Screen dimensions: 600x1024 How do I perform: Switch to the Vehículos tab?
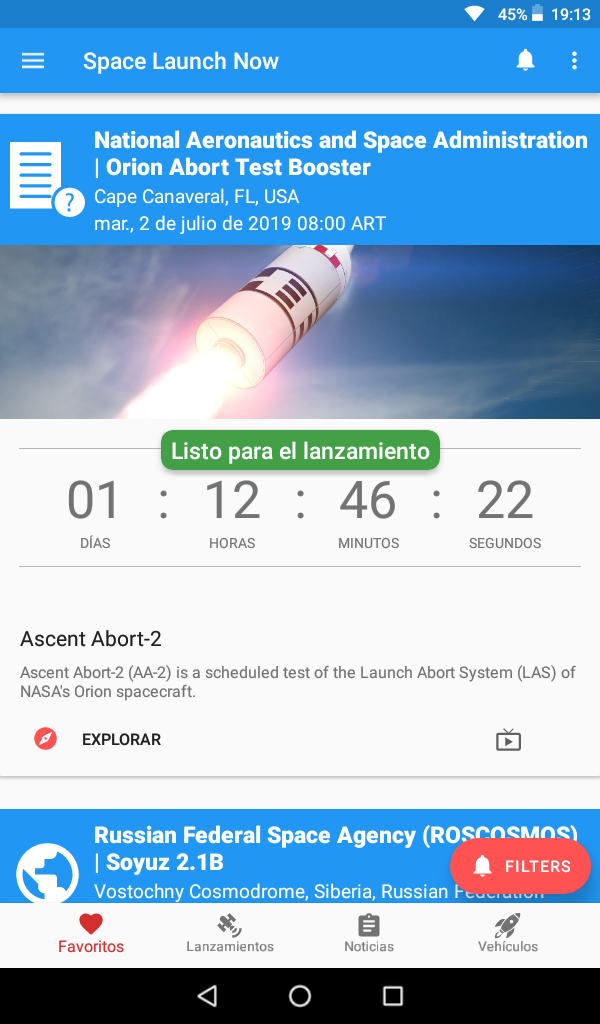click(x=508, y=935)
